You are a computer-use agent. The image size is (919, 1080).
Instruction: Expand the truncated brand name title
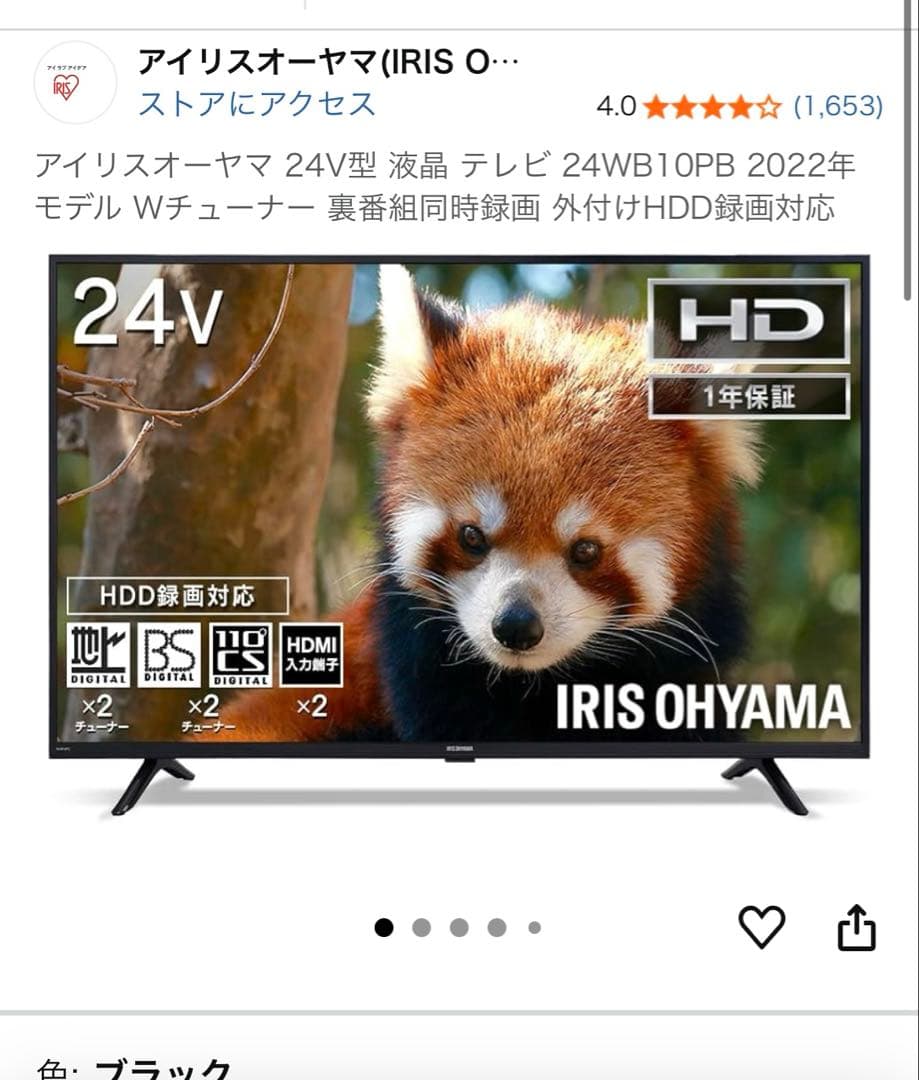pos(330,60)
